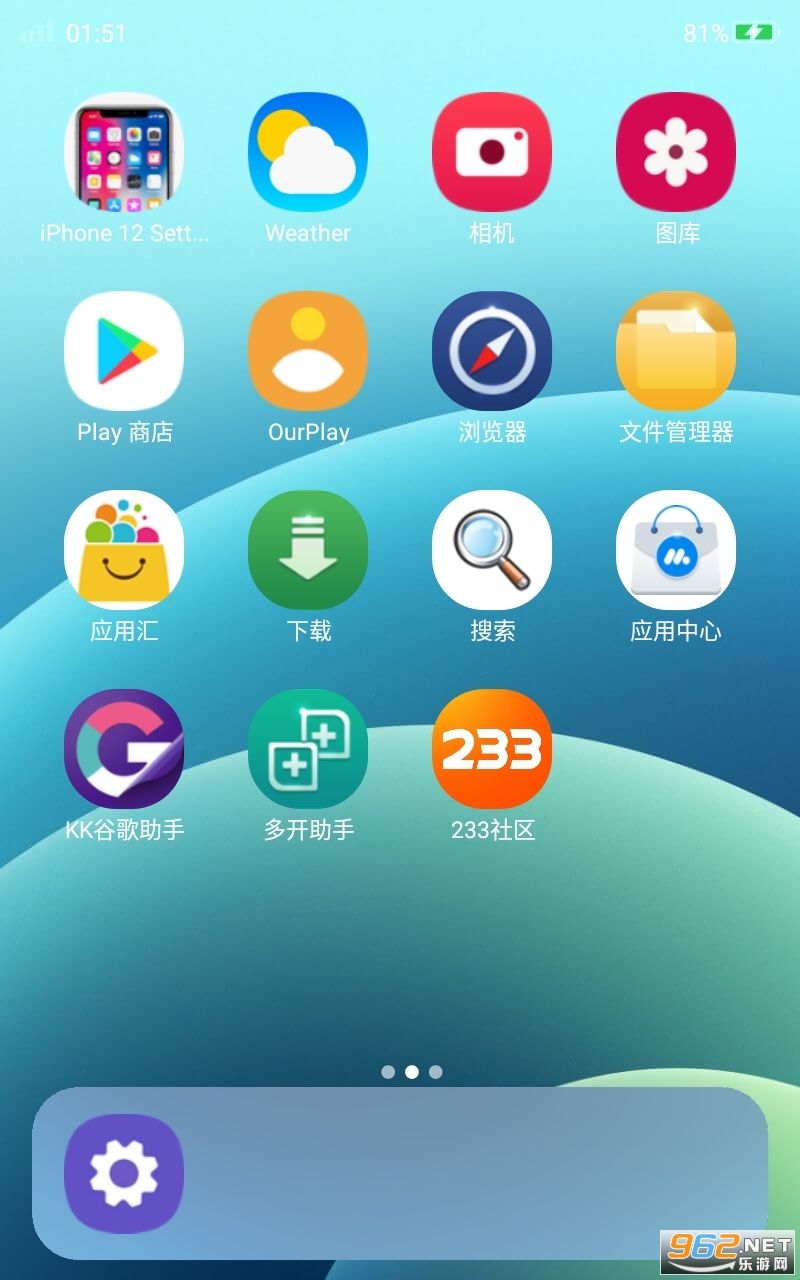Image resolution: width=800 pixels, height=1280 pixels.
Task: Open the iPhone 12 Settings app
Action: 124,152
